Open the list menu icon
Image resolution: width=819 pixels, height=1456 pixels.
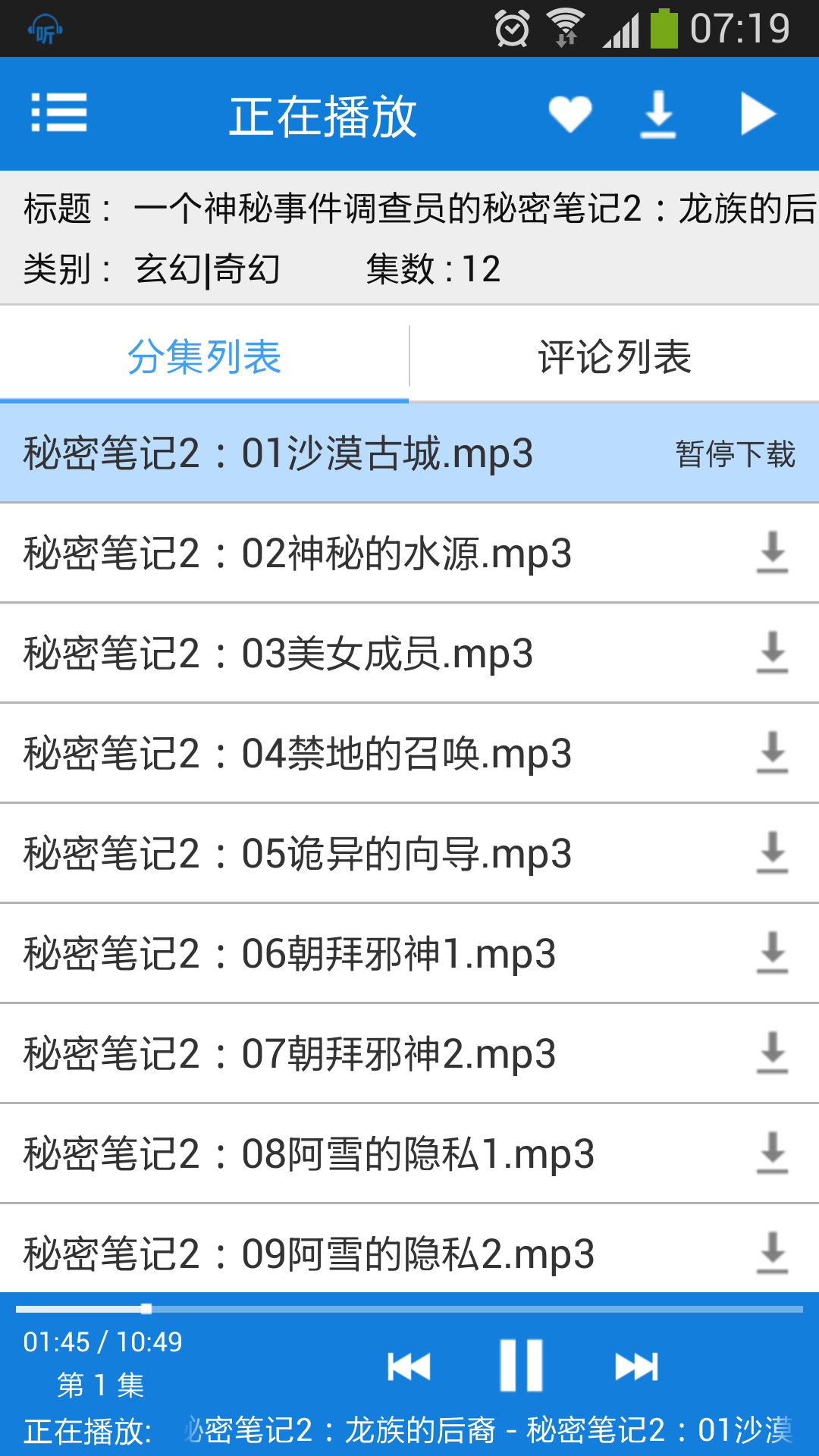coord(59,114)
